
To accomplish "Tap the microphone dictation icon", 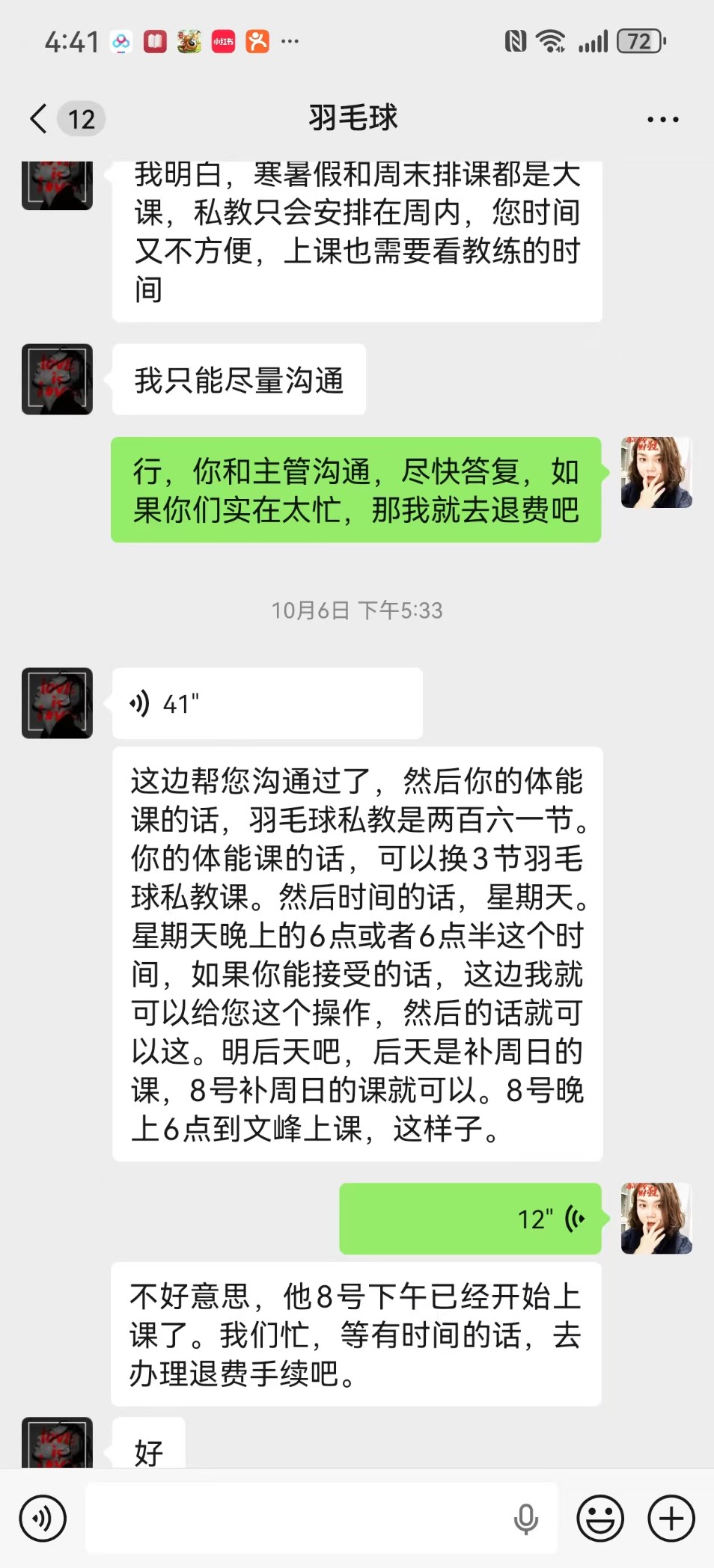I will tap(525, 1519).
